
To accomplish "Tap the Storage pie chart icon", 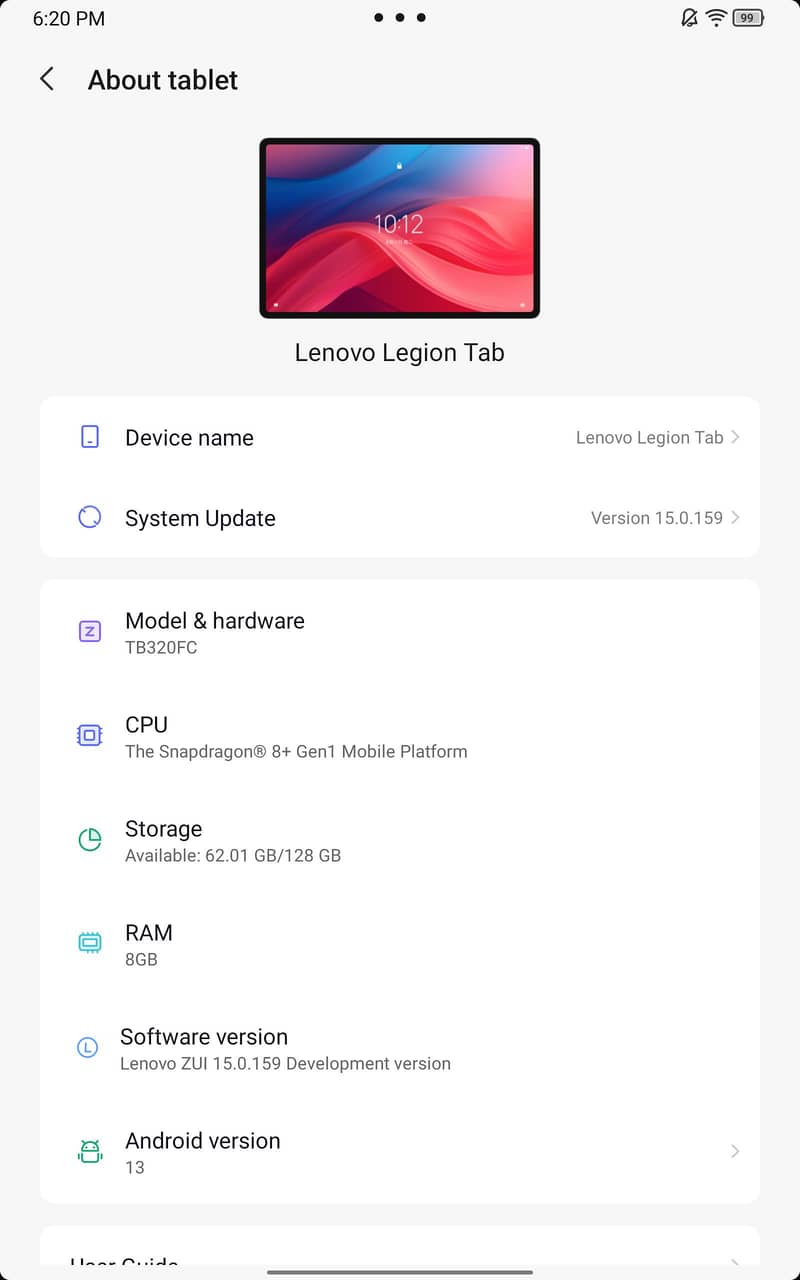I will (90, 840).
